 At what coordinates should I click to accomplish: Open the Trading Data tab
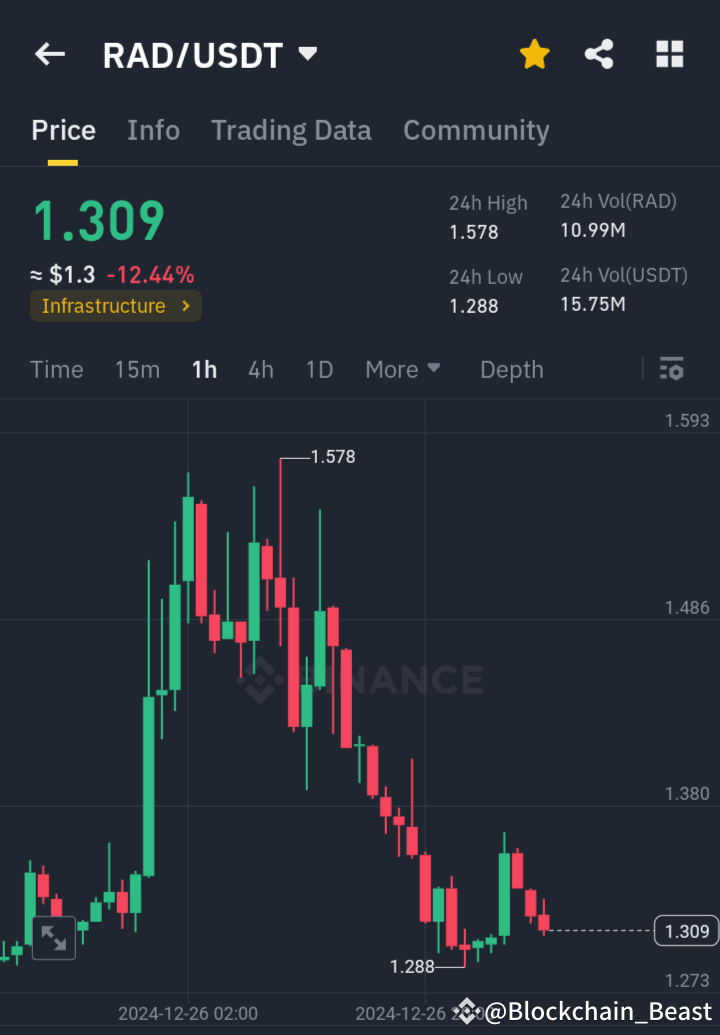tap(291, 130)
